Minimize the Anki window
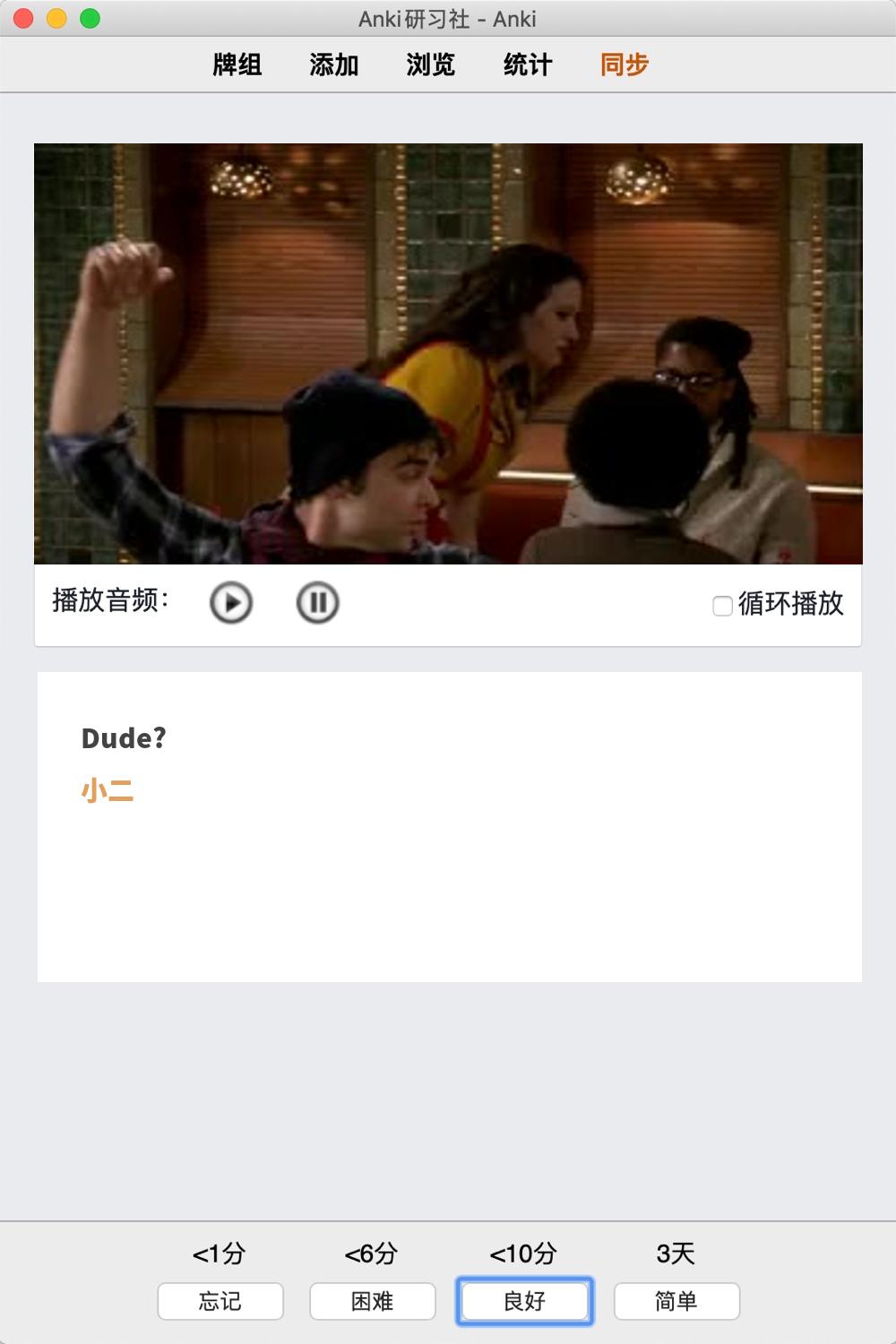Viewport: 896px width, 1344px height. tap(57, 18)
